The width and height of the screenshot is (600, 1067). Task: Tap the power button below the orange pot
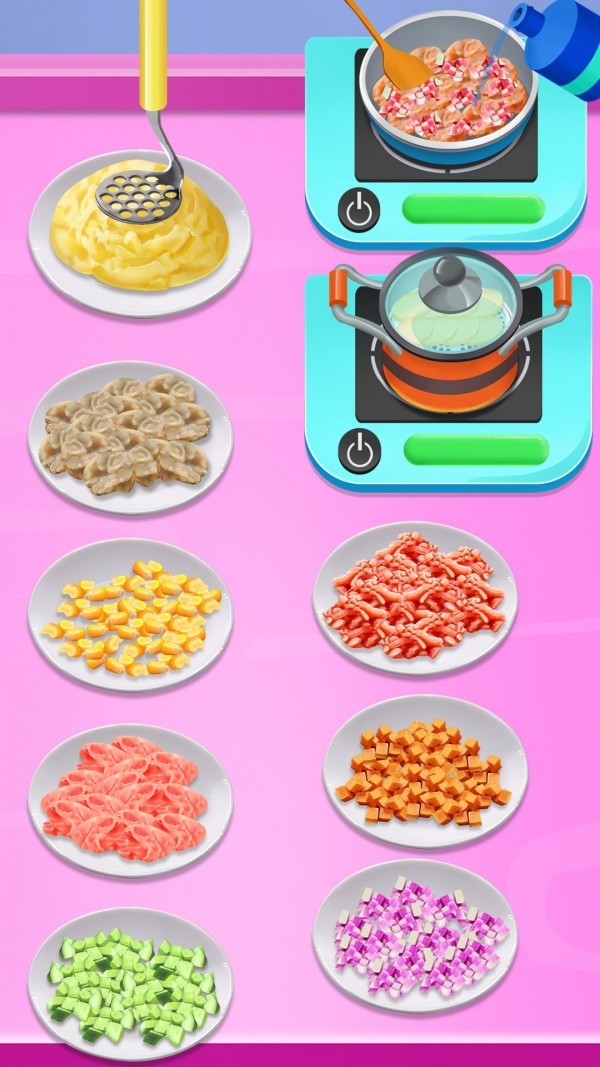[358, 450]
